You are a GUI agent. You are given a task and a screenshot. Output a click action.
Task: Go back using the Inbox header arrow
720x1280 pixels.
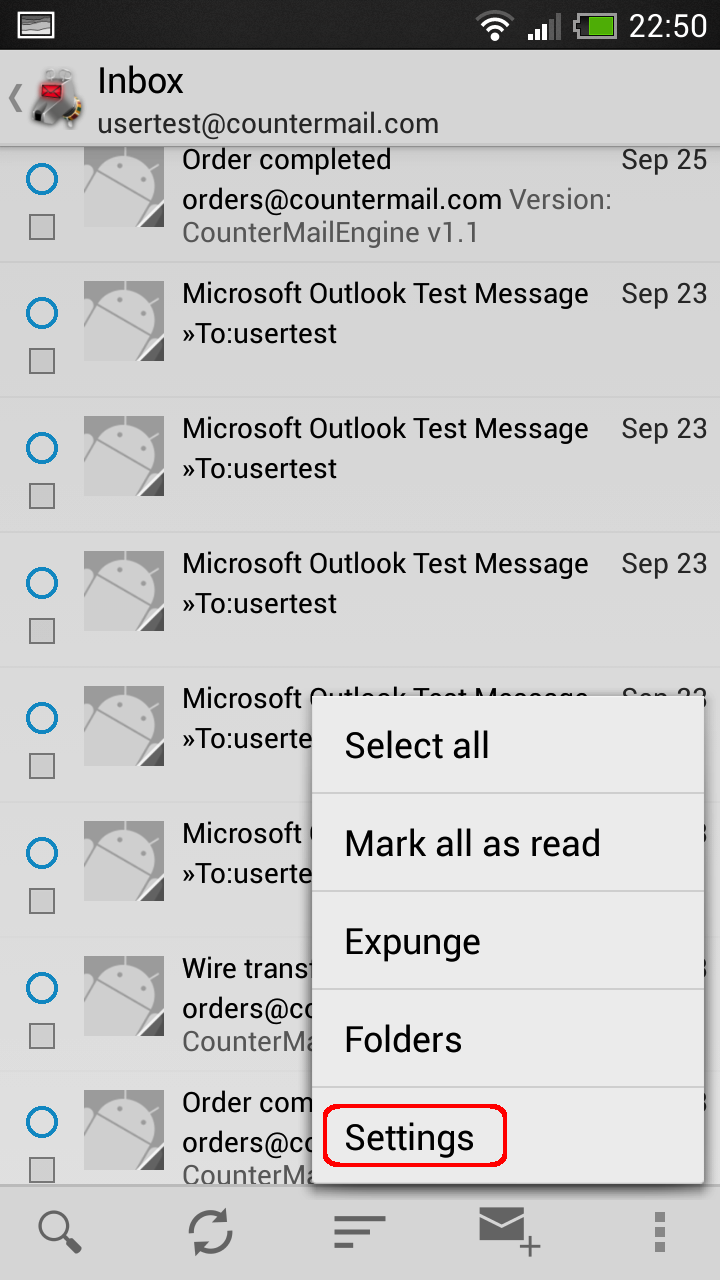point(15,98)
